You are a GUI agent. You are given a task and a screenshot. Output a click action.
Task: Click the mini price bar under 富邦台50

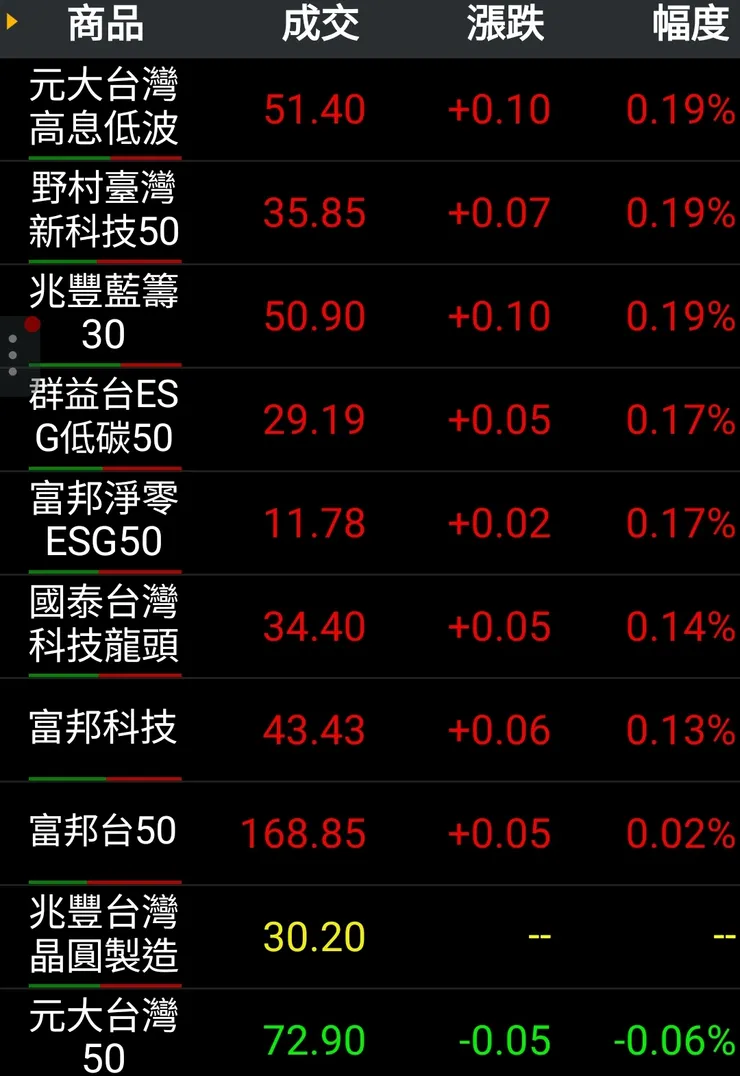click(105, 880)
